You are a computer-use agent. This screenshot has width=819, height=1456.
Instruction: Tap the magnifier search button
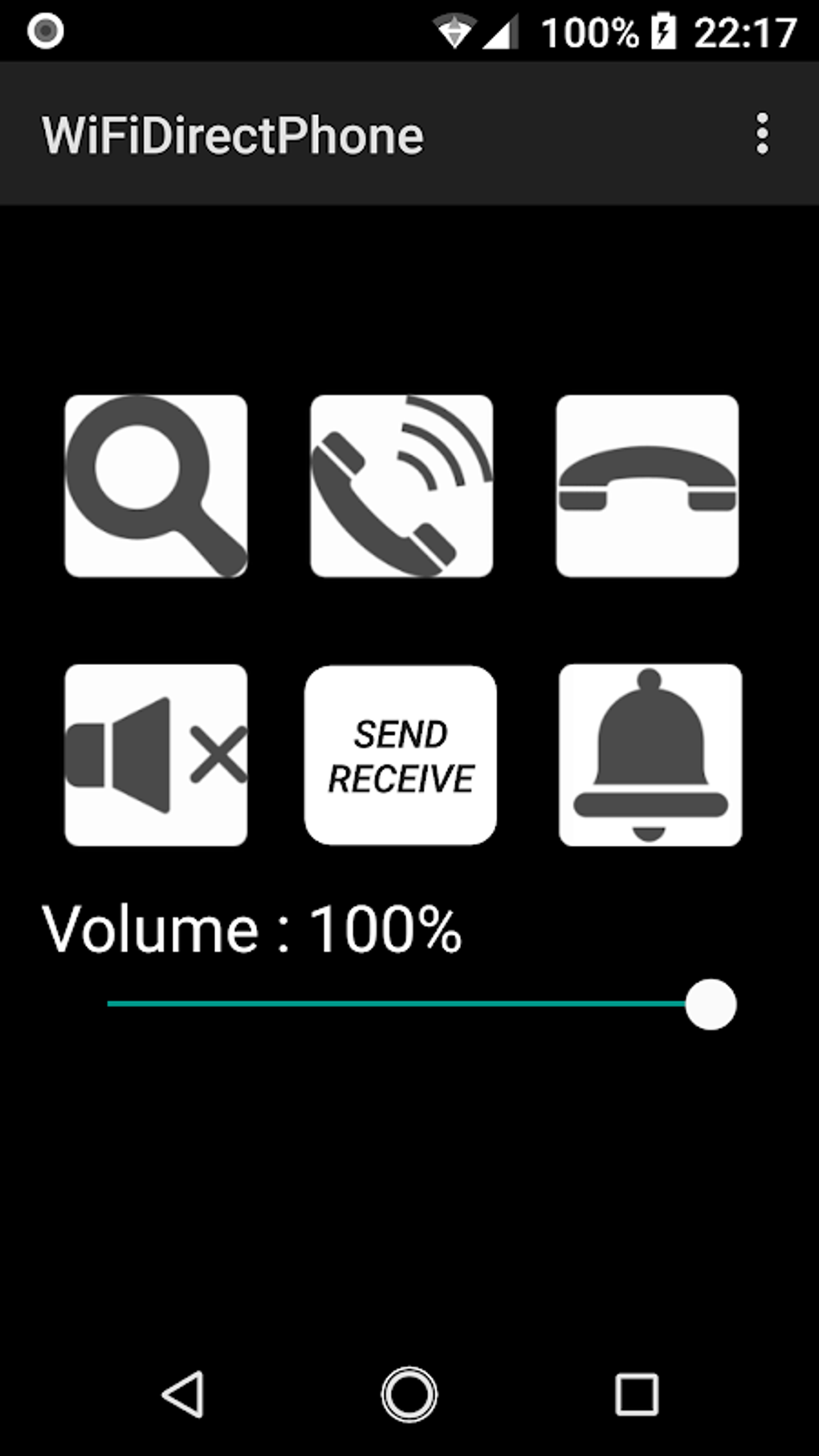click(x=156, y=486)
